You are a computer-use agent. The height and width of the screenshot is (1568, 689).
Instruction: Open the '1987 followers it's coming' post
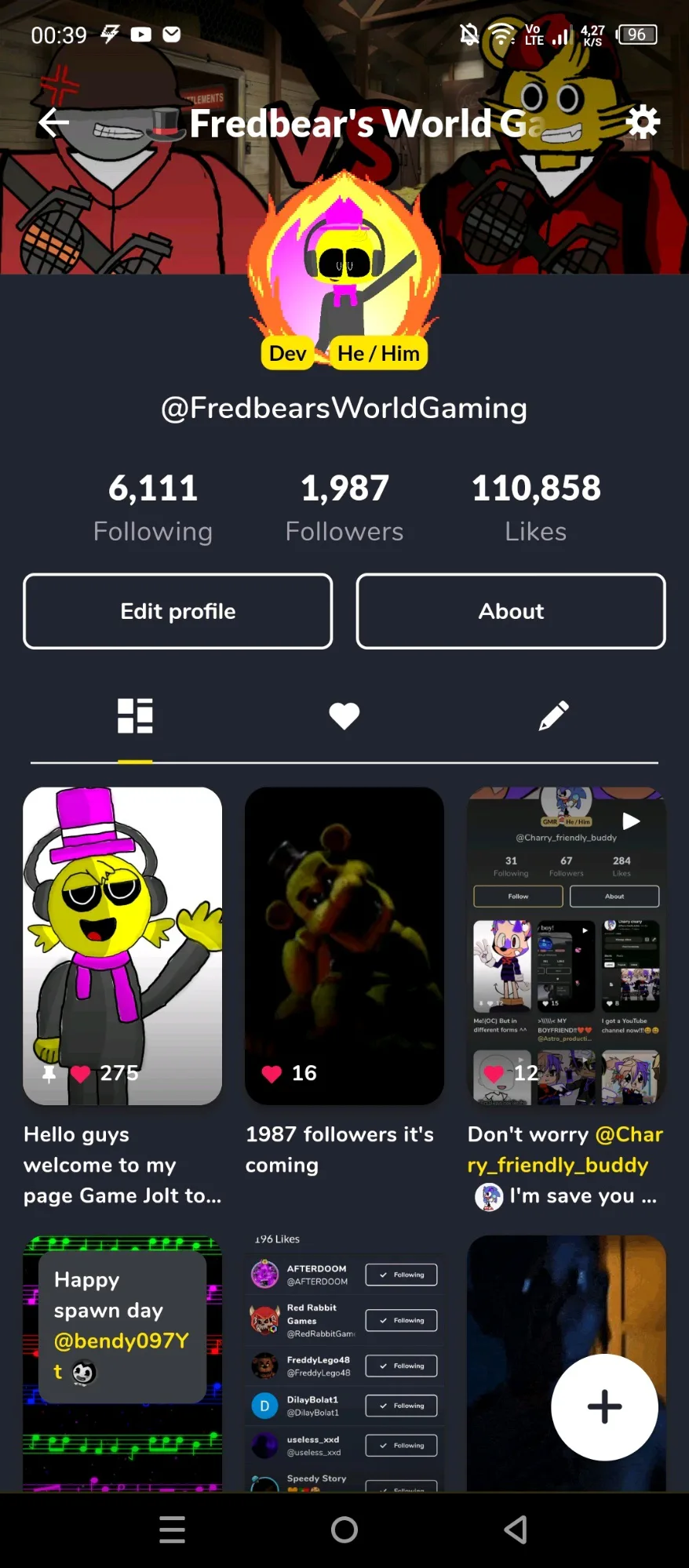click(344, 945)
